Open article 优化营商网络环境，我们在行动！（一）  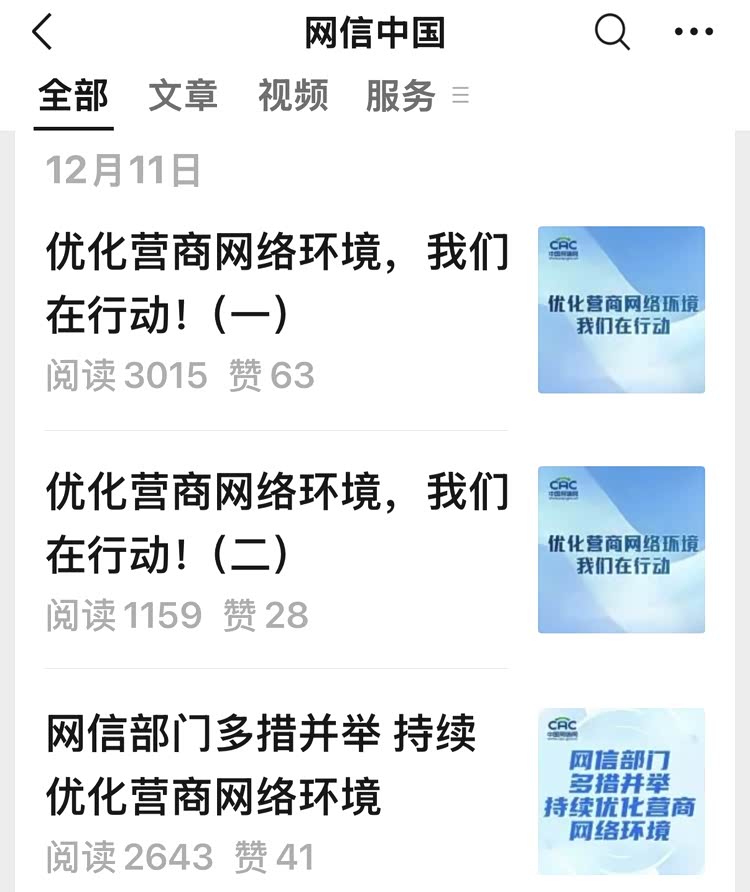coord(276,283)
